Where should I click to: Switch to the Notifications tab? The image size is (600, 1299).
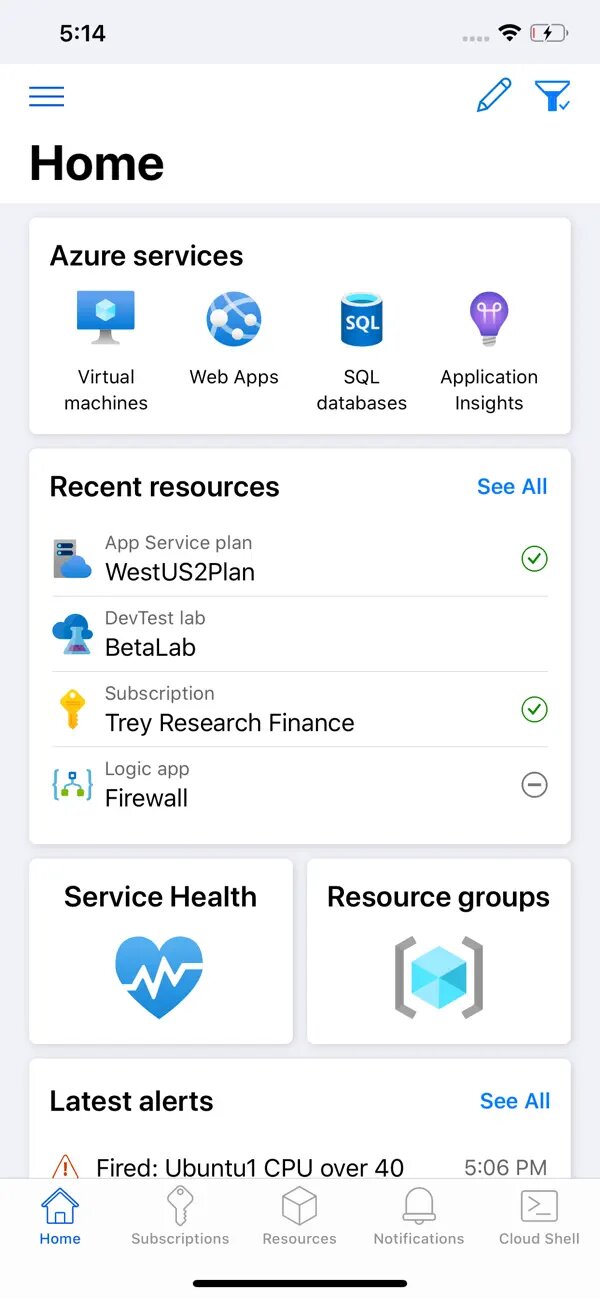[x=419, y=1216]
